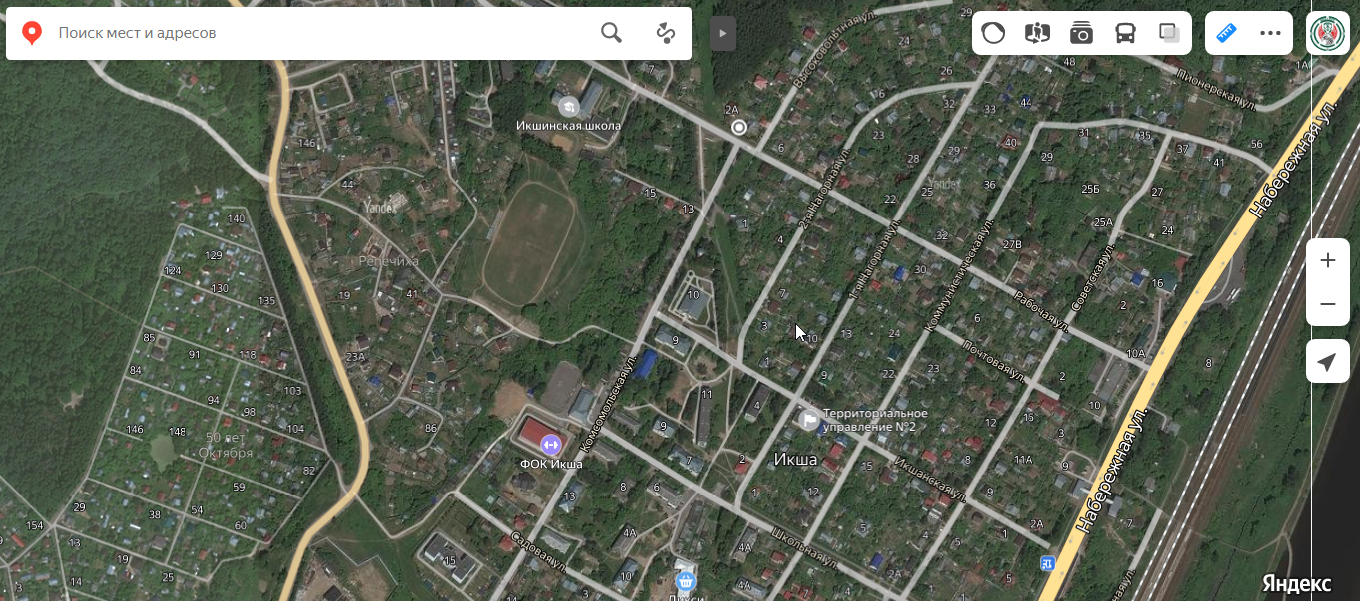The image size is (1360, 601).
Task: Select the ФОК Икша sports marker
Action: (550, 444)
